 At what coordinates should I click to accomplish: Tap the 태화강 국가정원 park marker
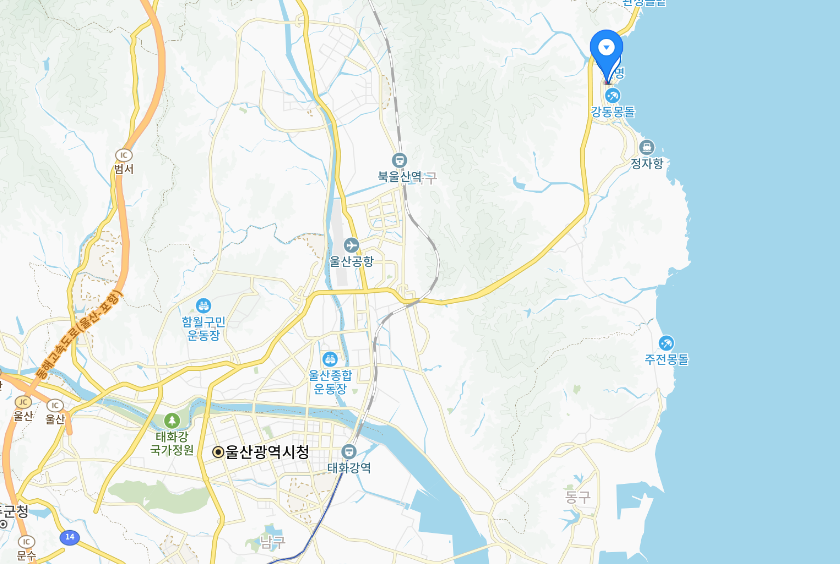click(x=172, y=421)
